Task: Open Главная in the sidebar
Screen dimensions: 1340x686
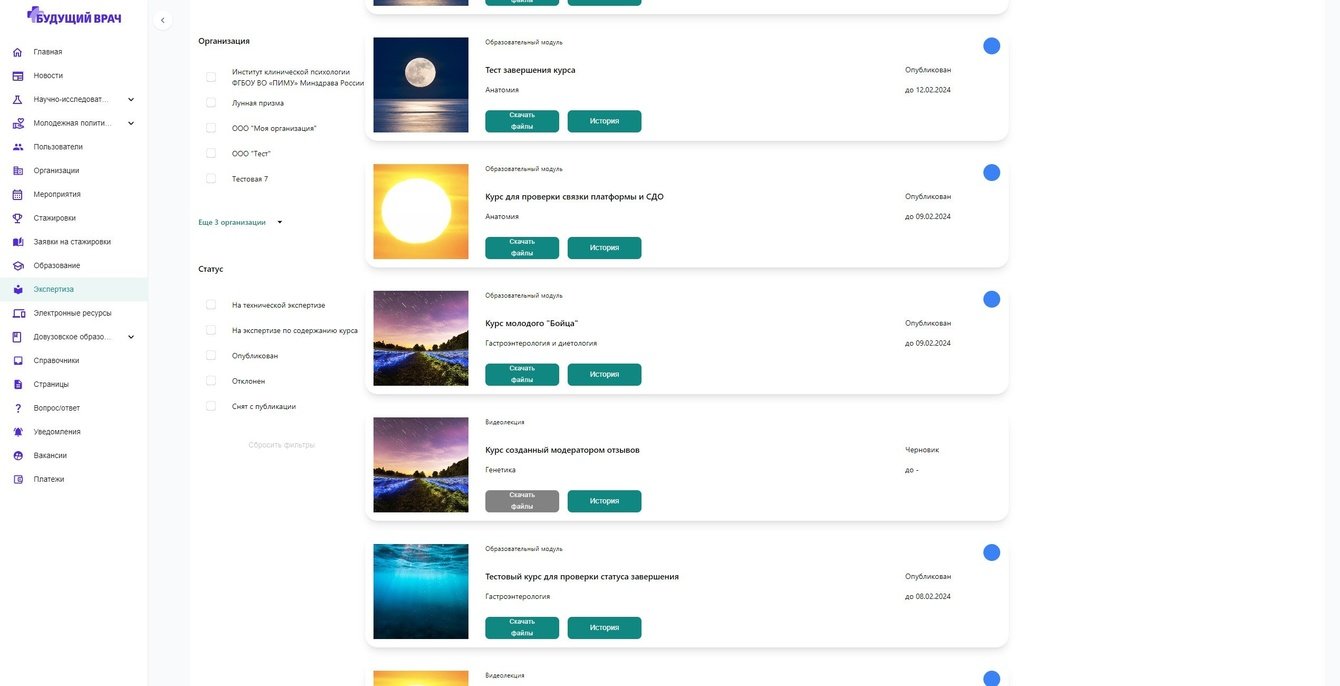Action: click(x=47, y=52)
